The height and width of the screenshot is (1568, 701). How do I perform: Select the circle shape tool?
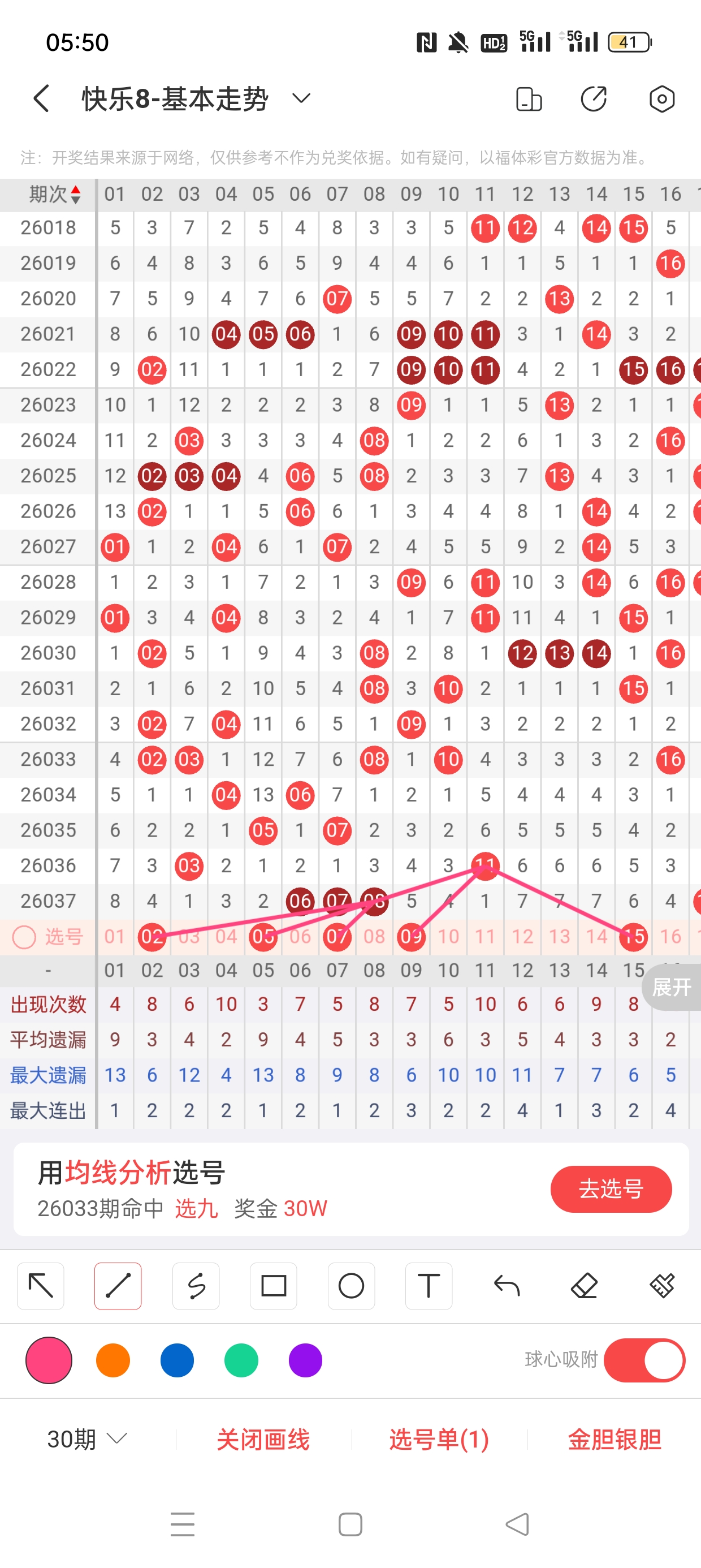(351, 1286)
